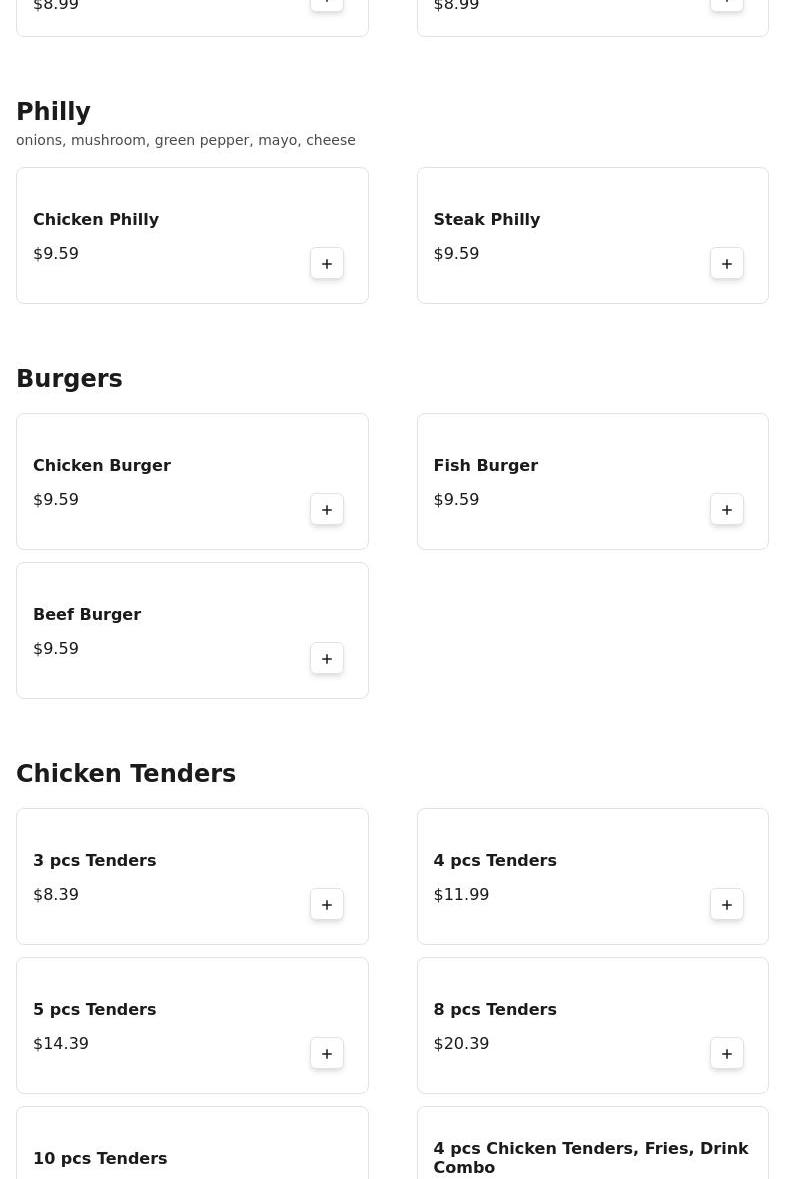
Task: Add Chicken Philly to the order
Action: 327,264
